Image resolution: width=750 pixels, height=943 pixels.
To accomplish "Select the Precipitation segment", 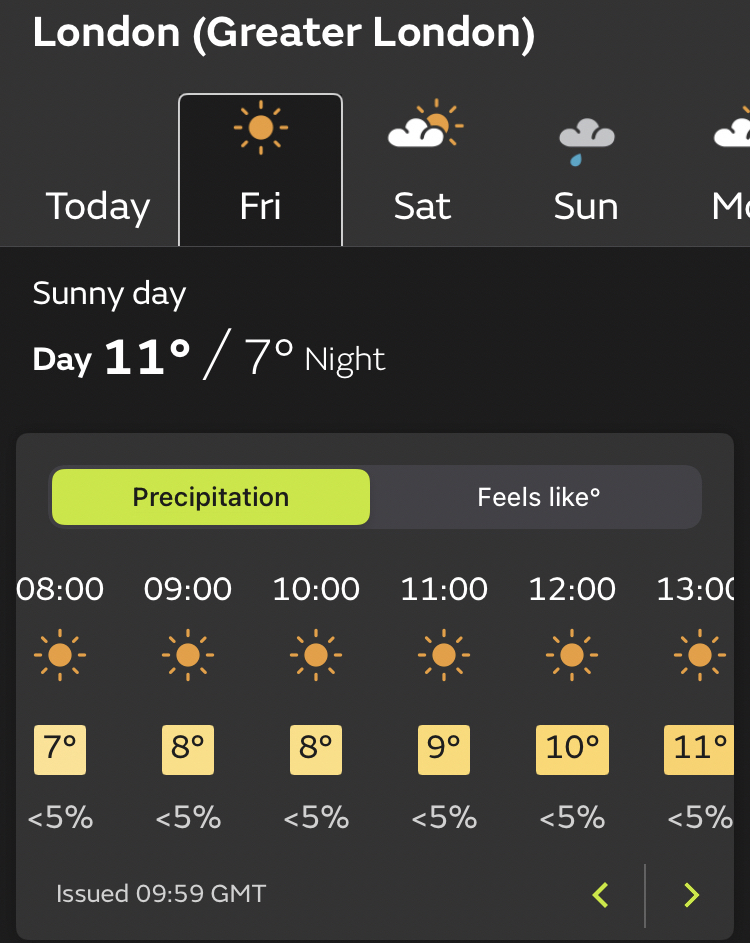I will [x=211, y=497].
